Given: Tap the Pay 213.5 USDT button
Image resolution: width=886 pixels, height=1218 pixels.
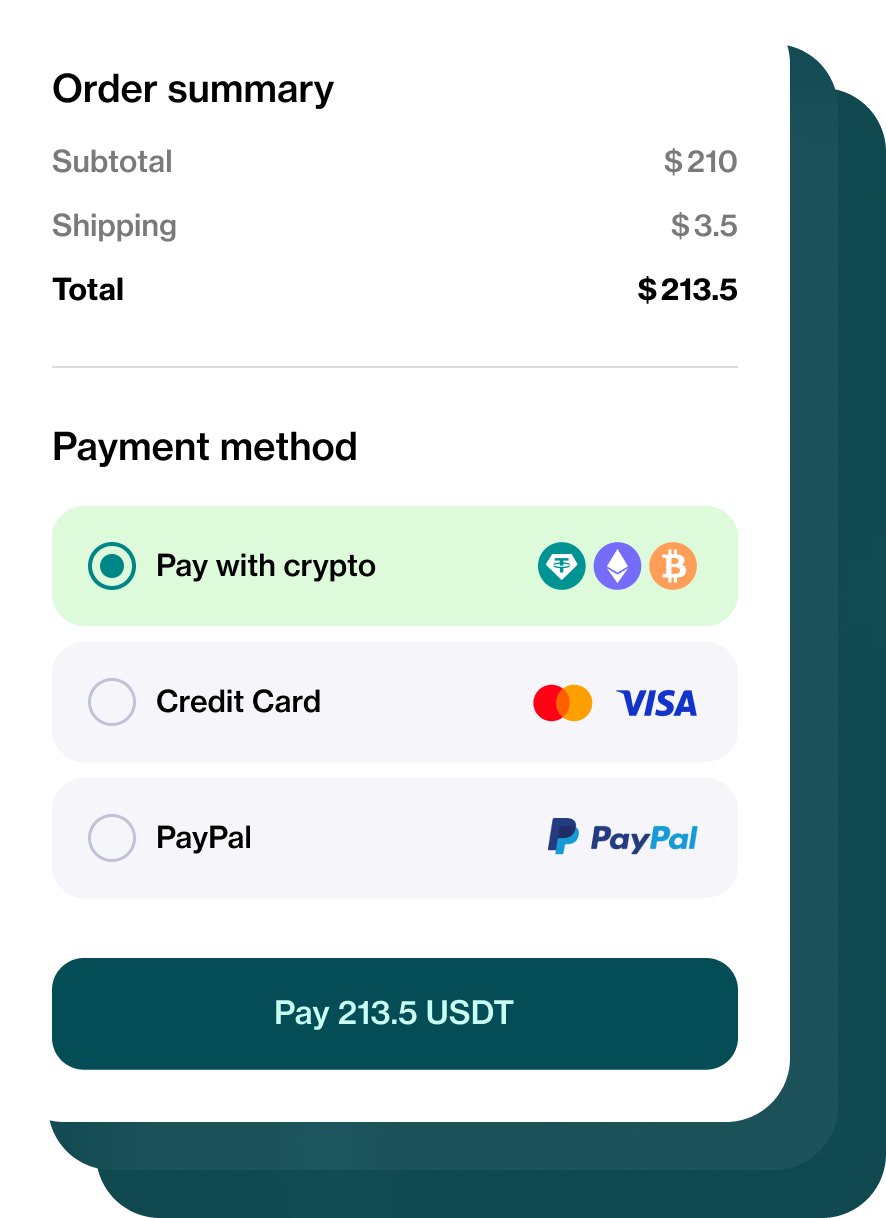Looking at the screenshot, I should pos(394,1013).
